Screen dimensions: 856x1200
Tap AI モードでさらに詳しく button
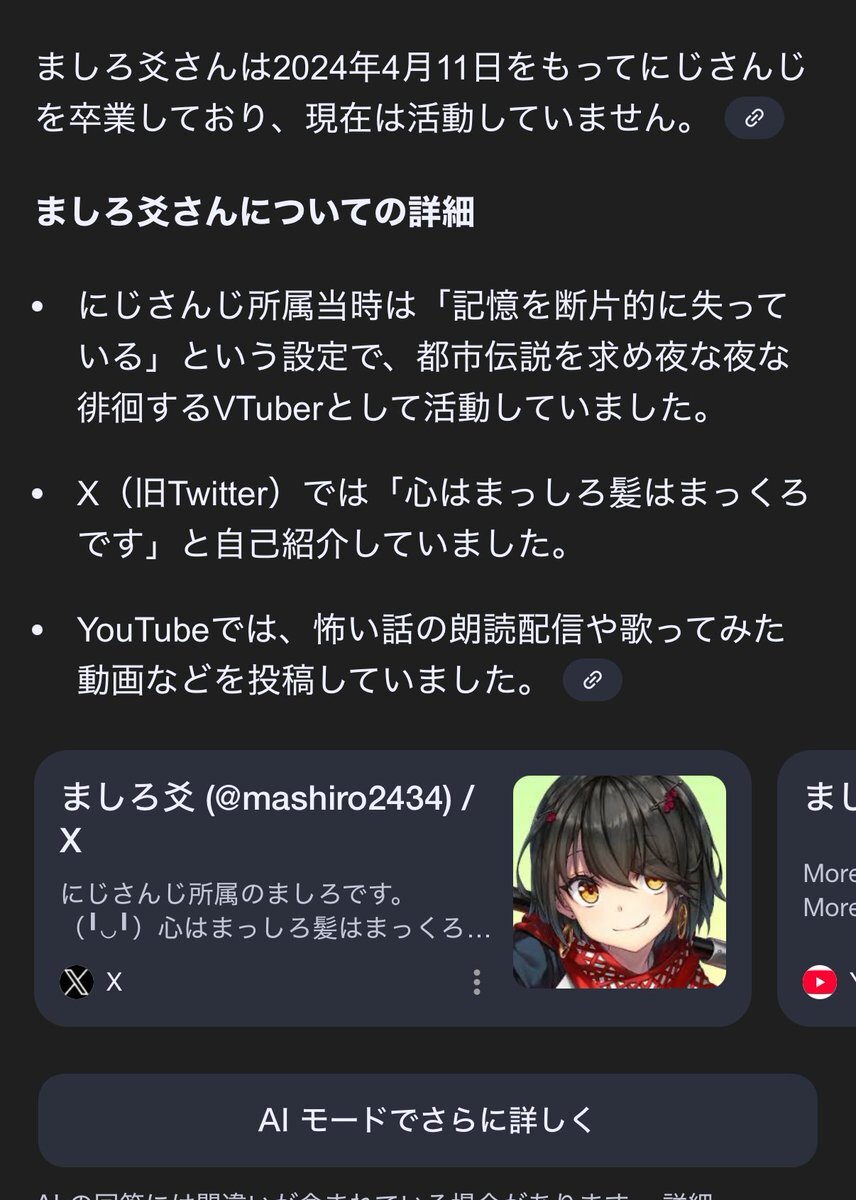[x=427, y=1120]
